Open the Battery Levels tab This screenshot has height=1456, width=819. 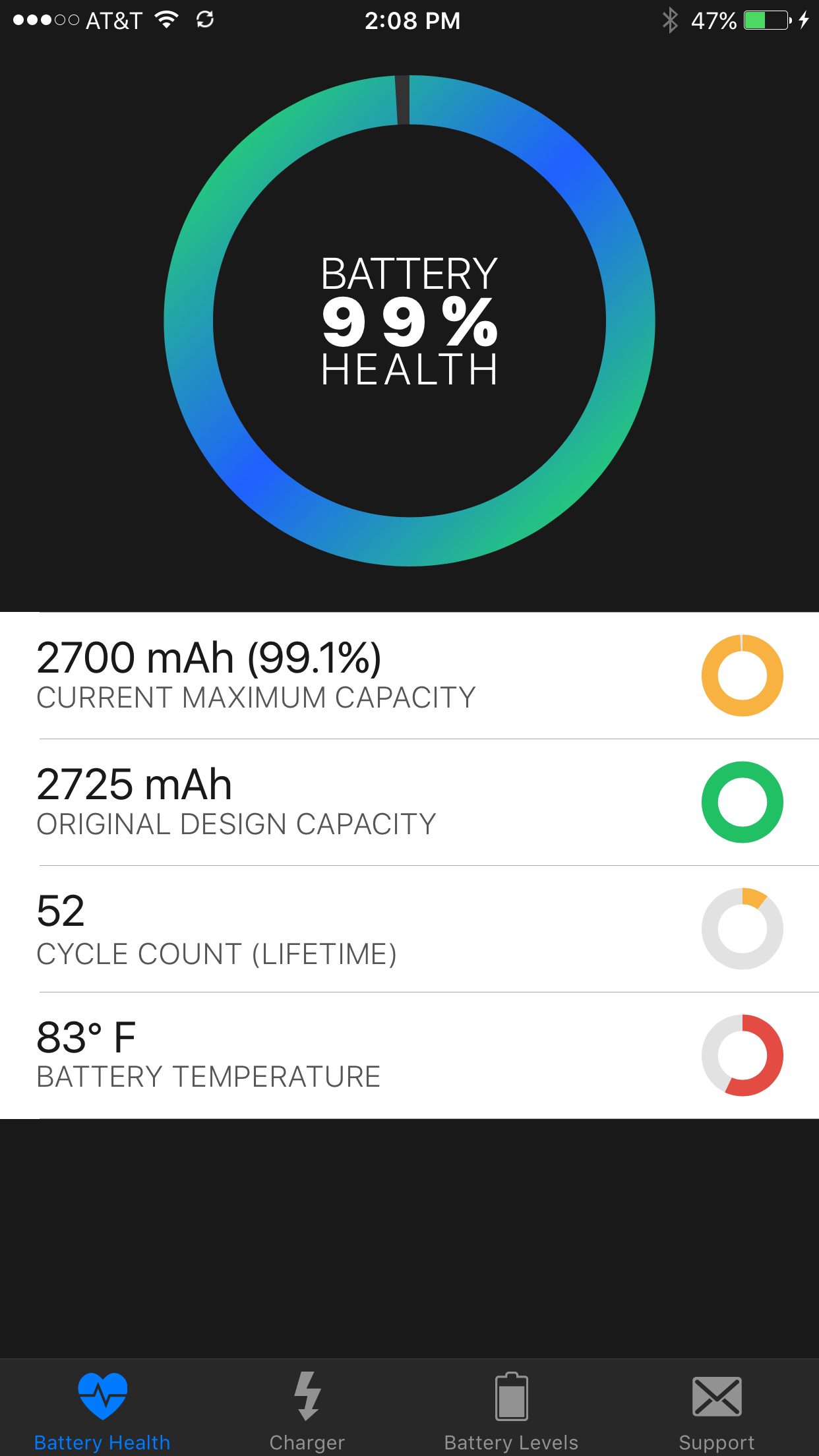point(511,1409)
